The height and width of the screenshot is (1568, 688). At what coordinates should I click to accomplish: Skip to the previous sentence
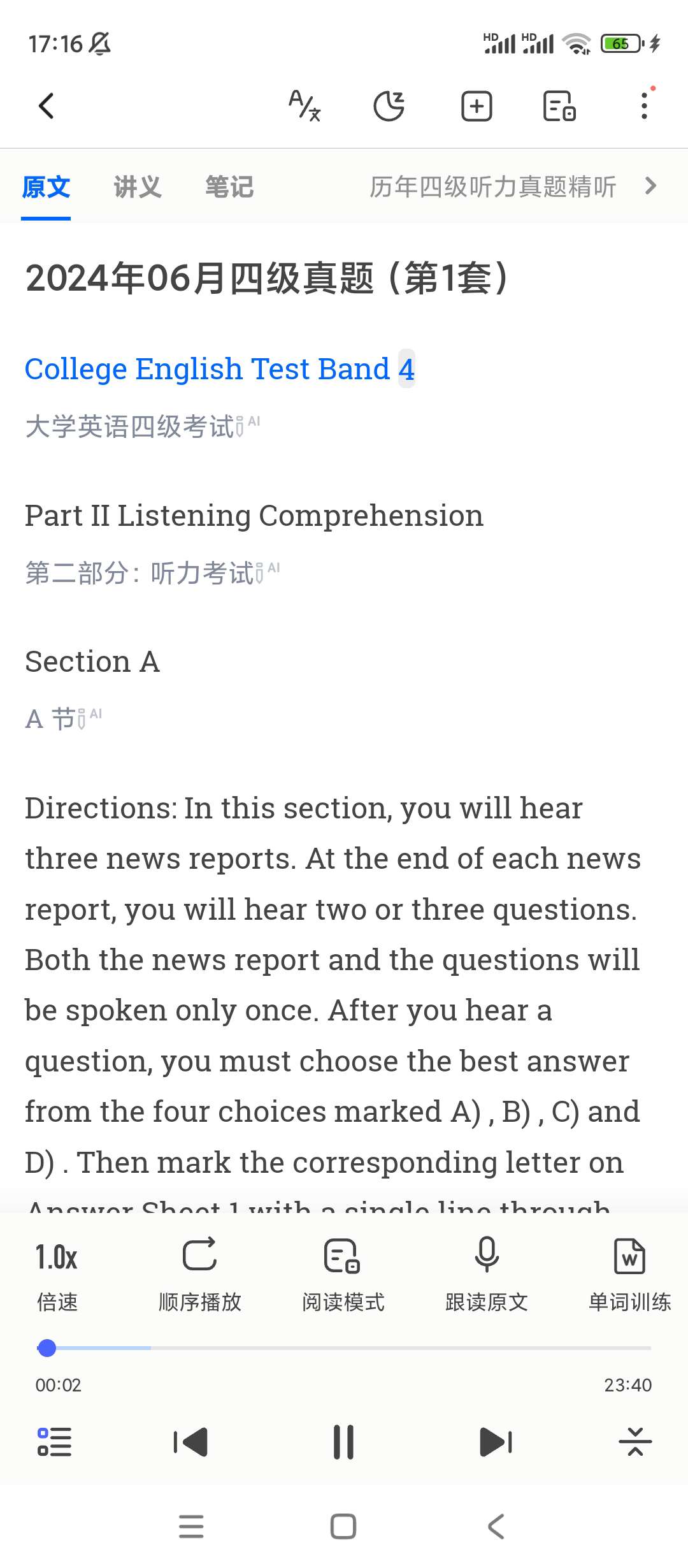(x=190, y=1442)
